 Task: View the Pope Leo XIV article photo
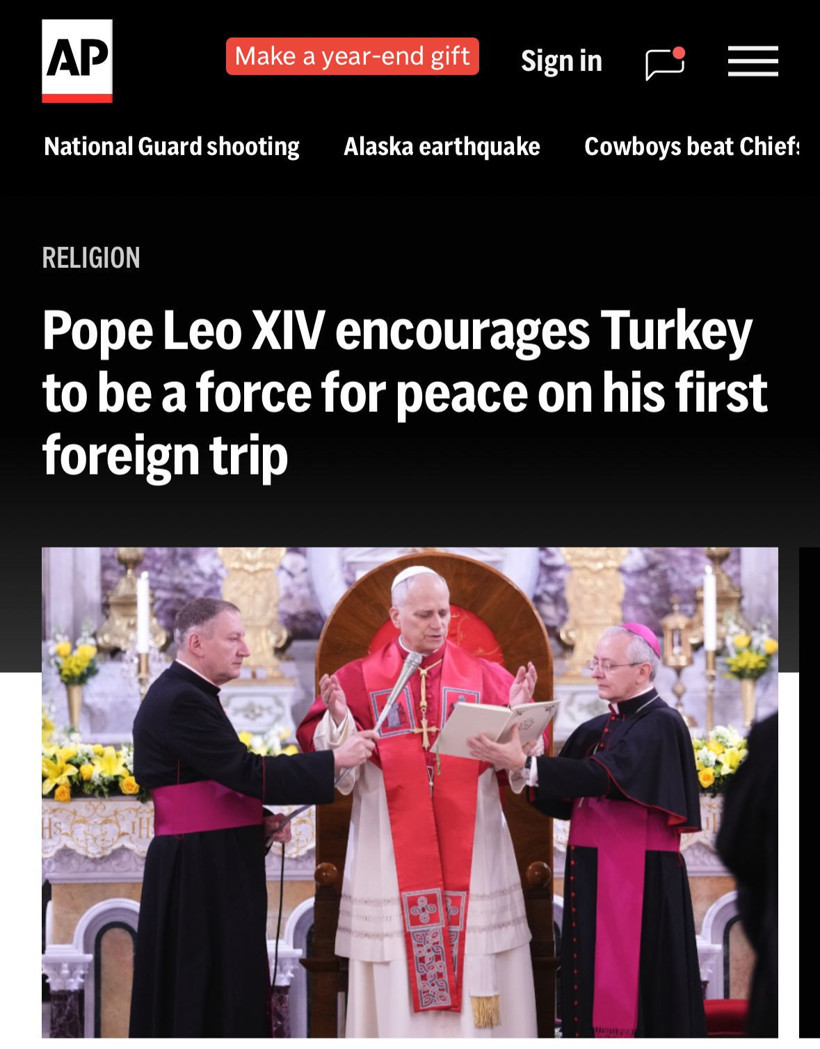coord(409,792)
